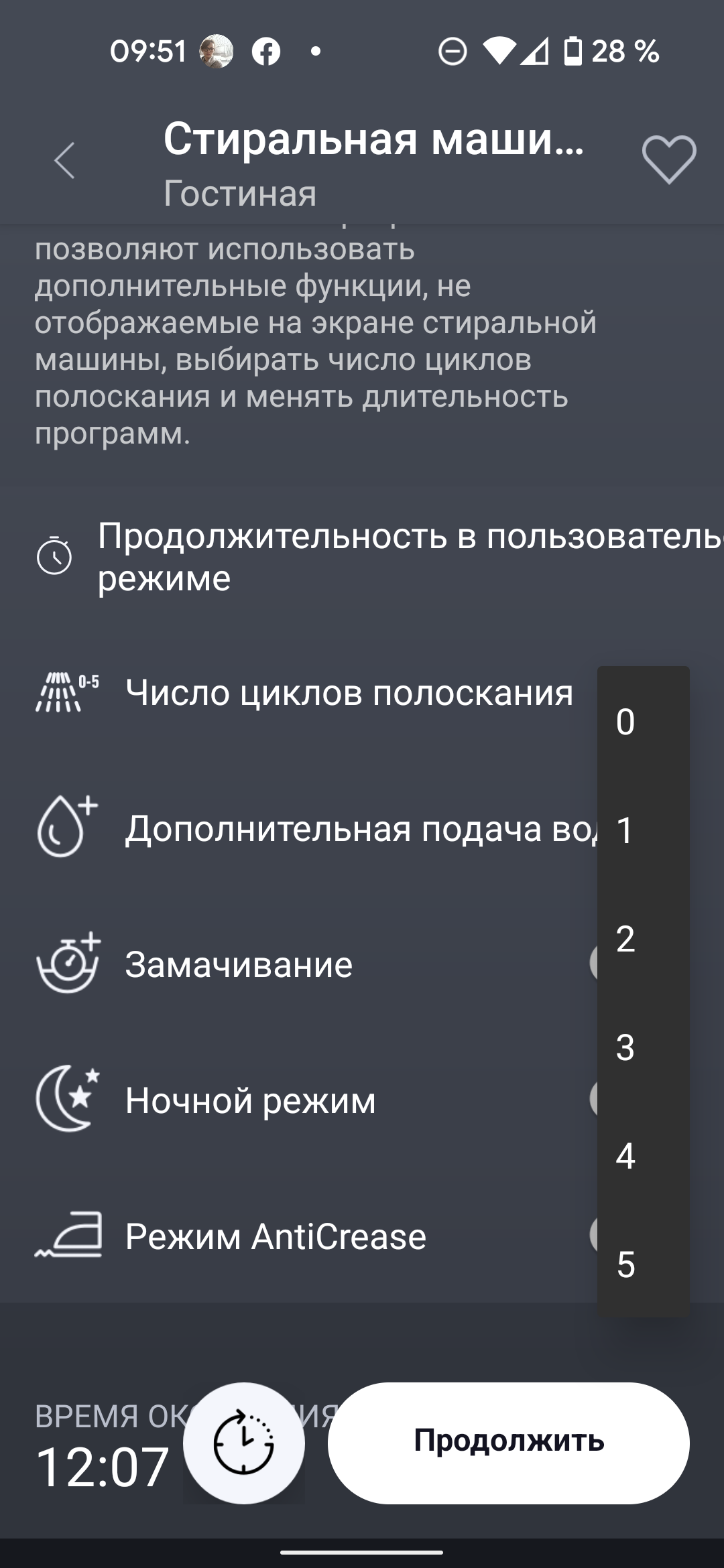Image resolution: width=724 pixels, height=1568 pixels.
Task: Choose 3 rinse cycles
Action: 642,1047
